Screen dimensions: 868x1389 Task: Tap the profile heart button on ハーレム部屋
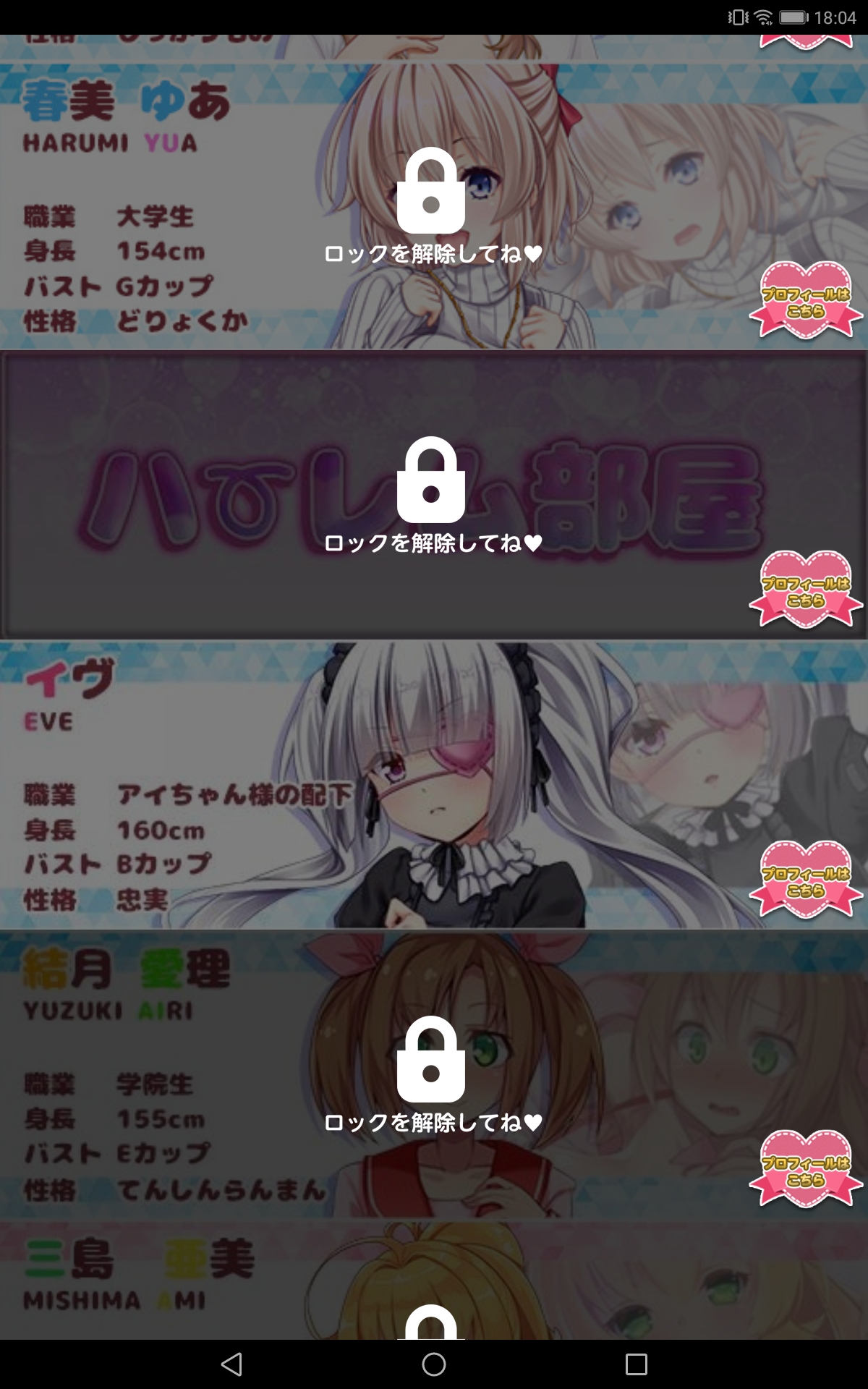(805, 591)
